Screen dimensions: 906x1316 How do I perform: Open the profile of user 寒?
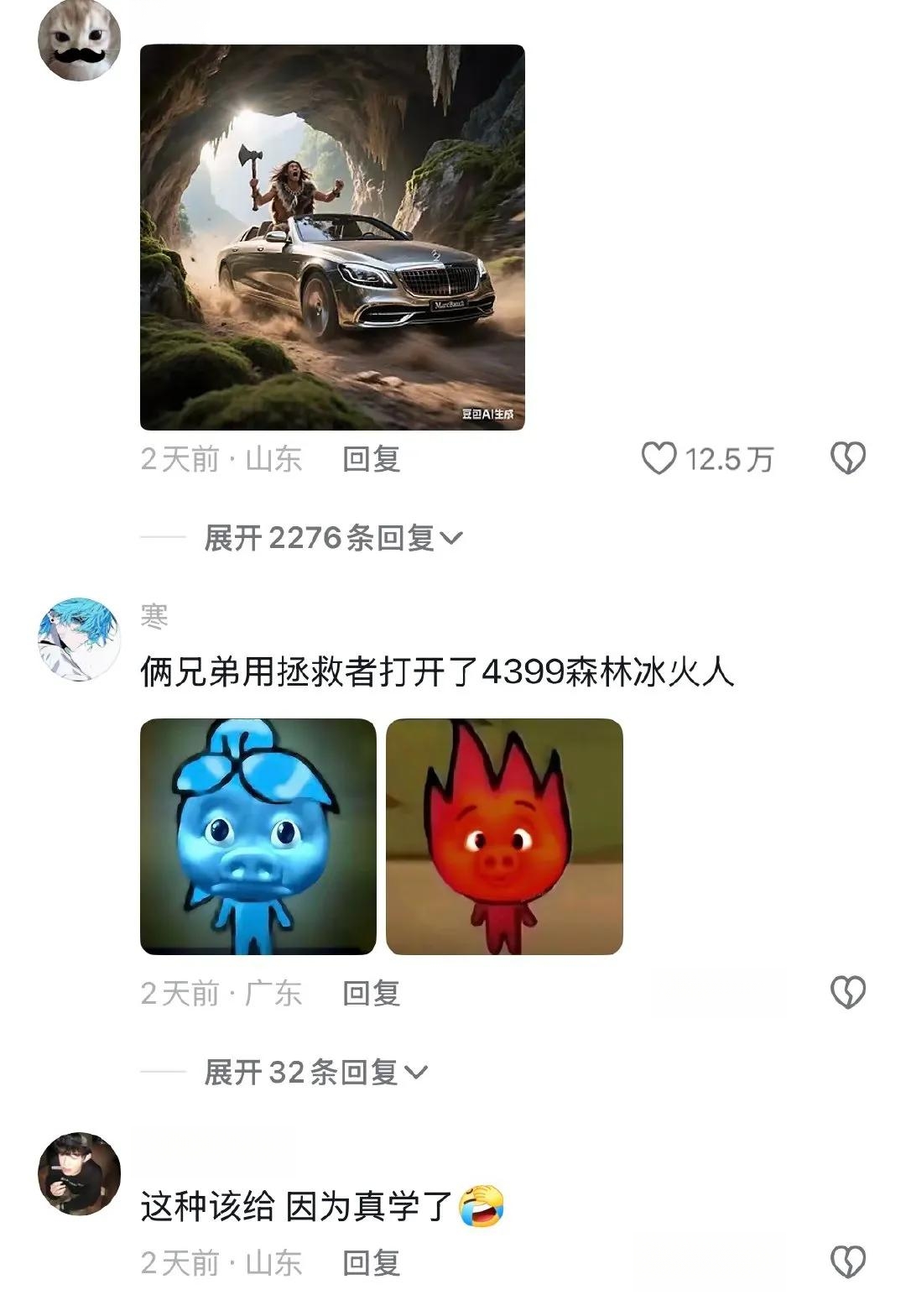[80, 639]
